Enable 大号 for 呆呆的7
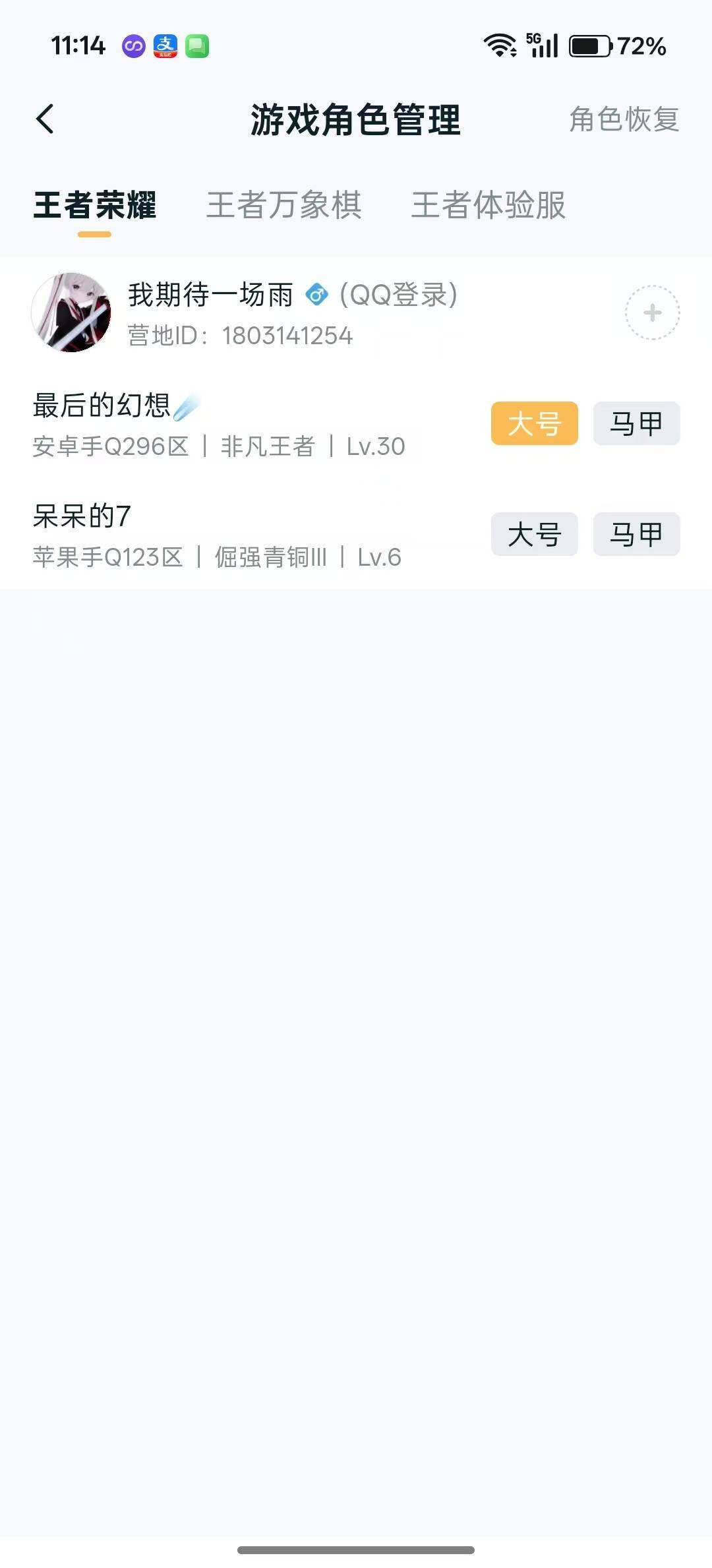712x1568 pixels. click(534, 534)
